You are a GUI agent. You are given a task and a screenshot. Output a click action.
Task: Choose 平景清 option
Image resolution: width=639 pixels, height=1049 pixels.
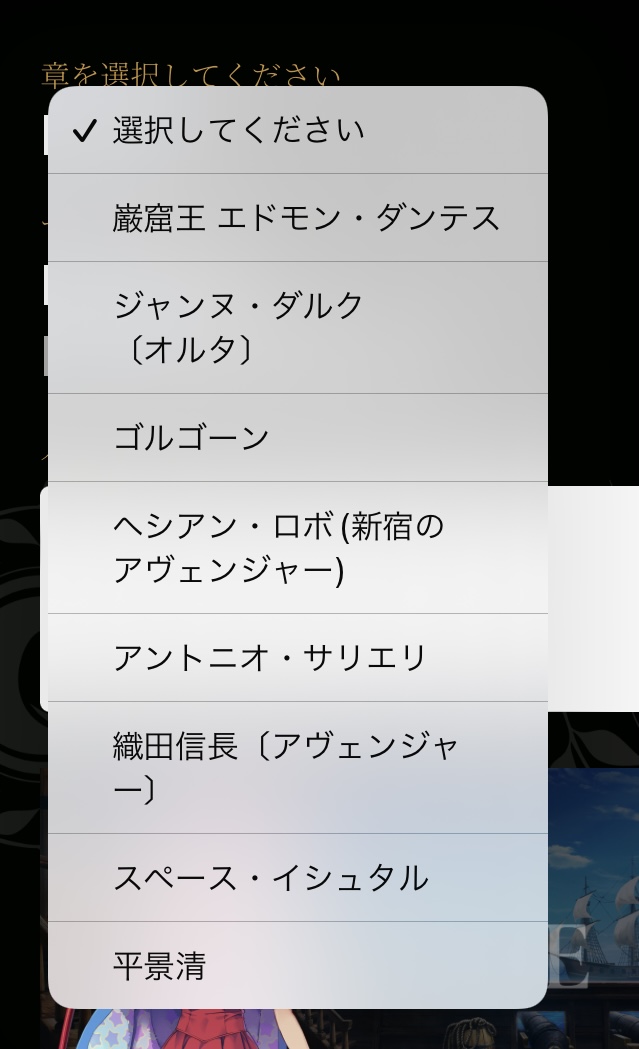pos(297,966)
